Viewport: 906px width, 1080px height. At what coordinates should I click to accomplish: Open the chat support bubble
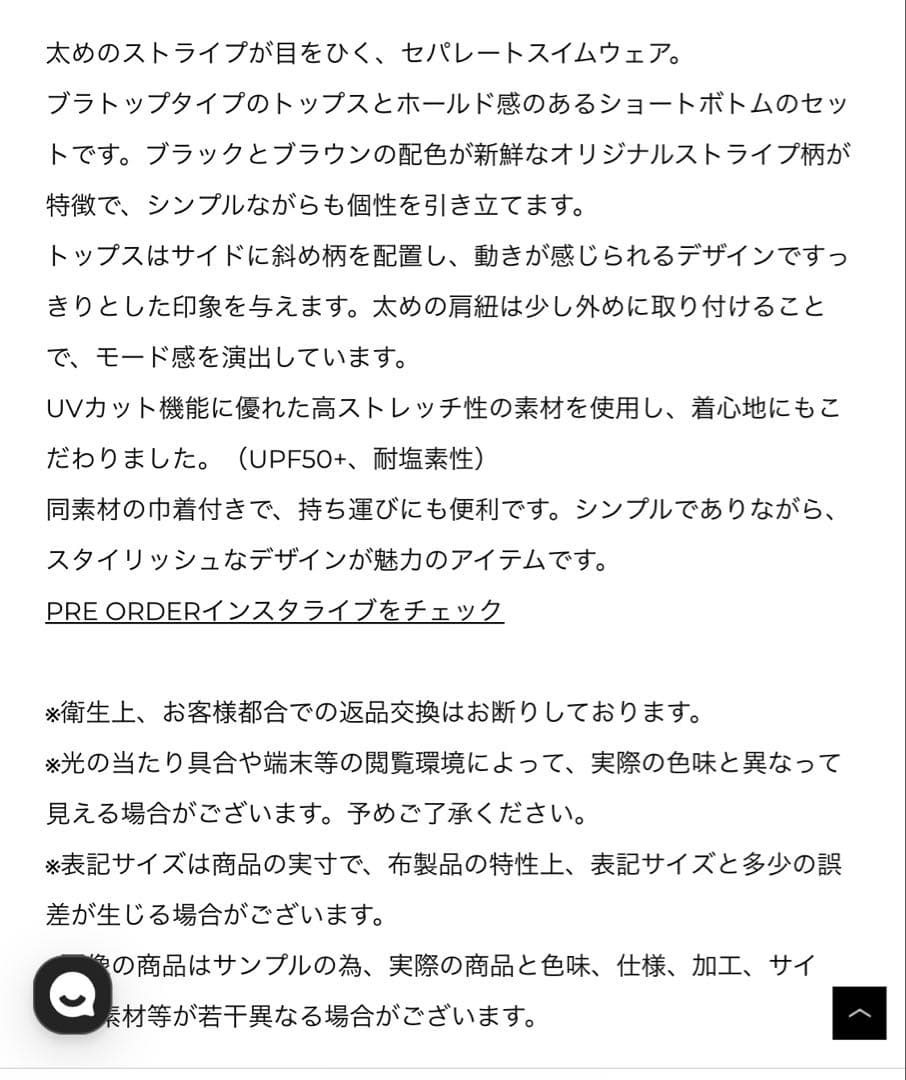[x=72, y=995]
